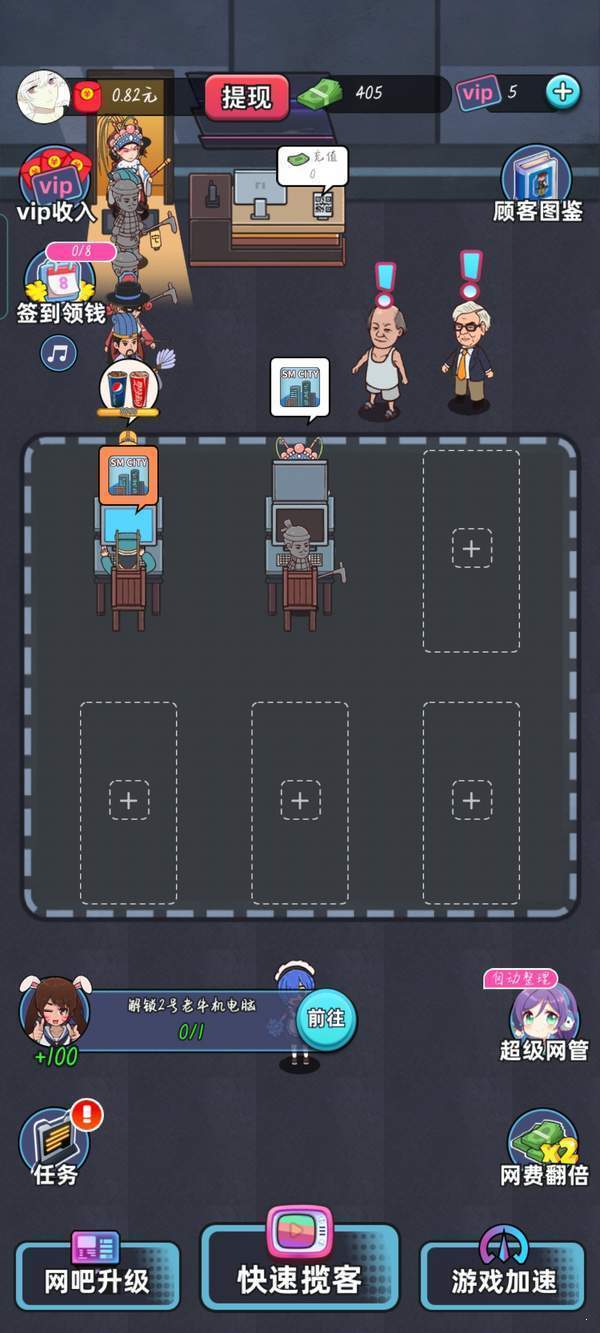This screenshot has height=1333, width=600.
Task: Open vip收入 income panel
Action: pyautogui.click(x=56, y=187)
